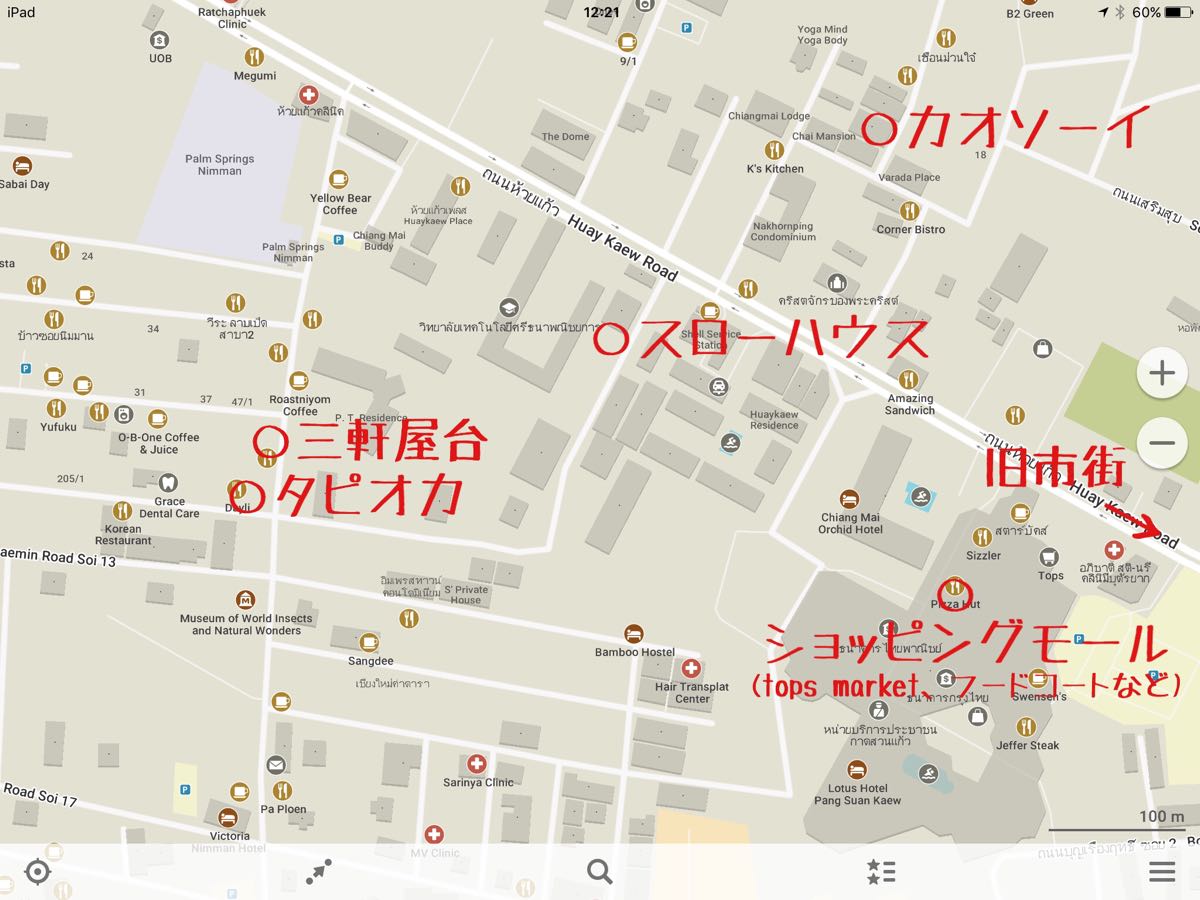Select the Museum of World Insects marker

[x=246, y=600]
